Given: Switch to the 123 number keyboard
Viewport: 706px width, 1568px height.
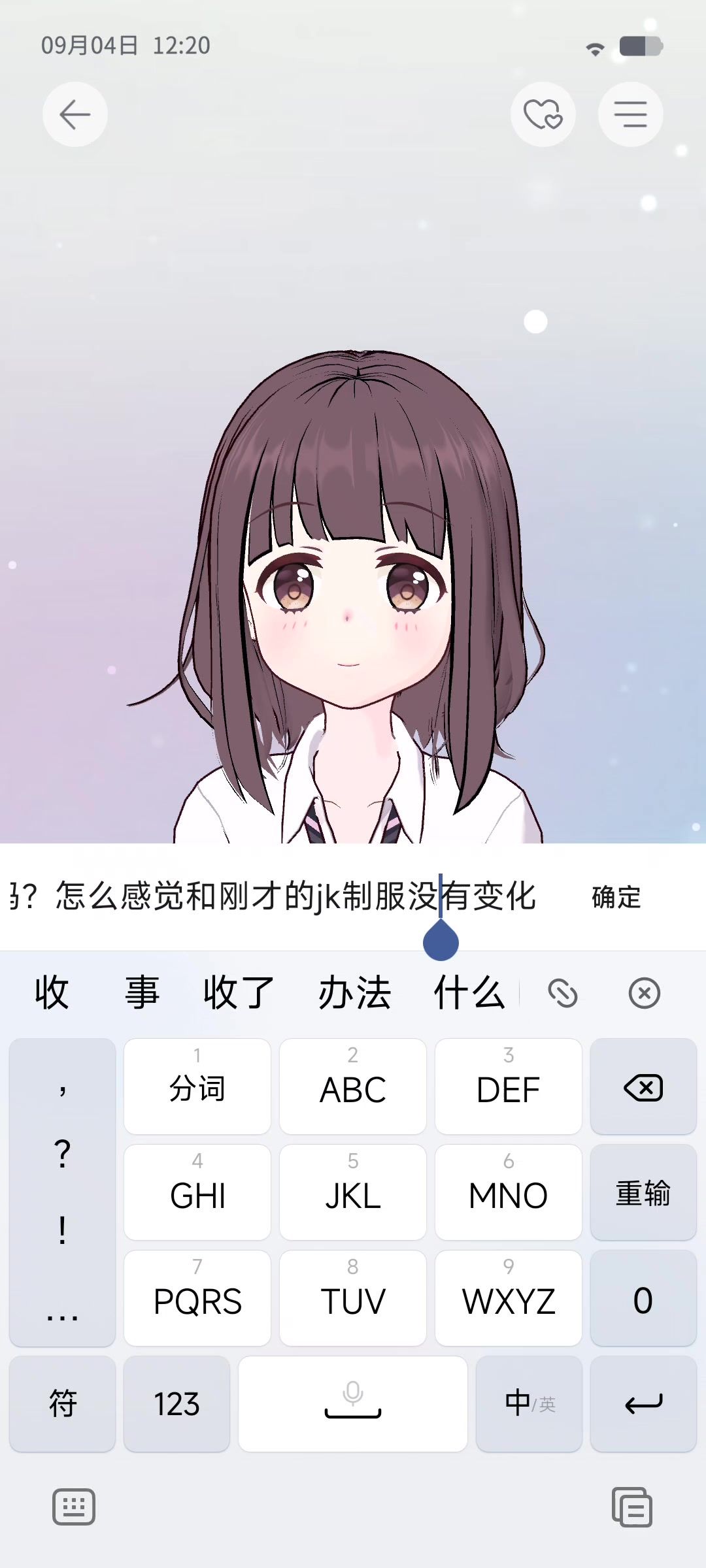Looking at the screenshot, I should [x=176, y=1404].
